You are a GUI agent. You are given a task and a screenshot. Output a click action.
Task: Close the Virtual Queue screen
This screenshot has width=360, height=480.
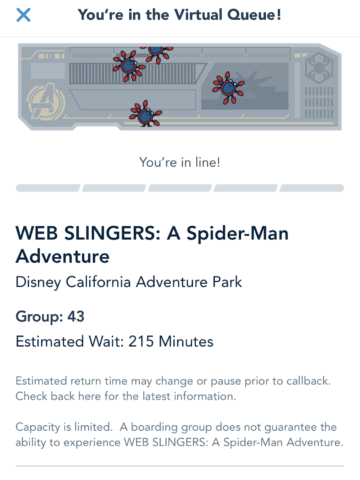coord(23,15)
